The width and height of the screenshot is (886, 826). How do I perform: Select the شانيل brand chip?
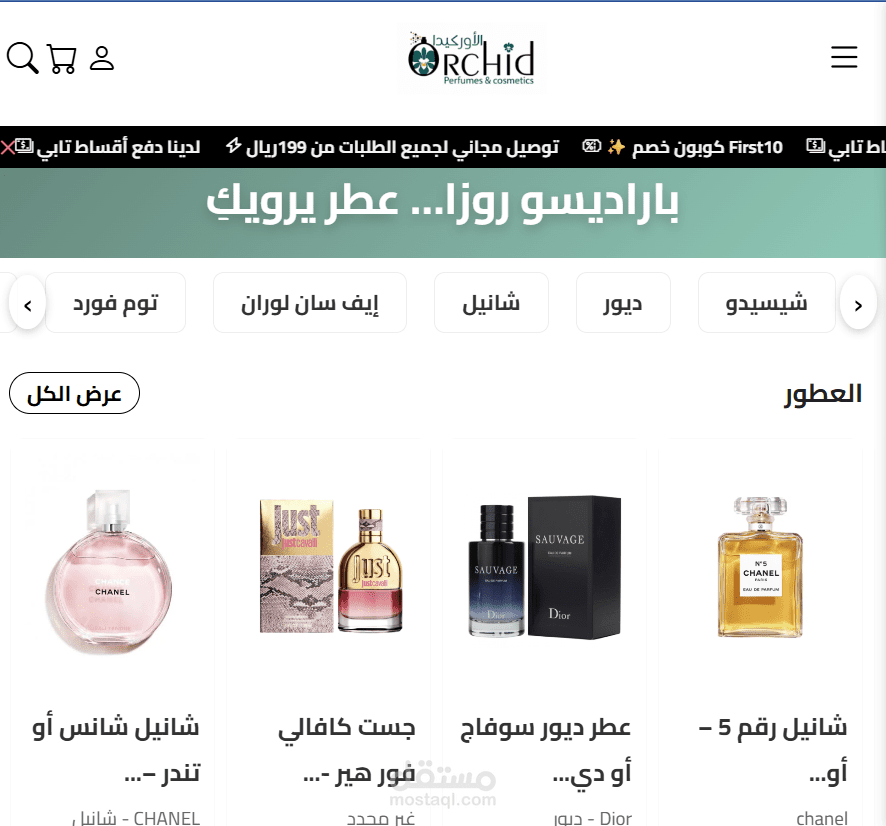[490, 303]
